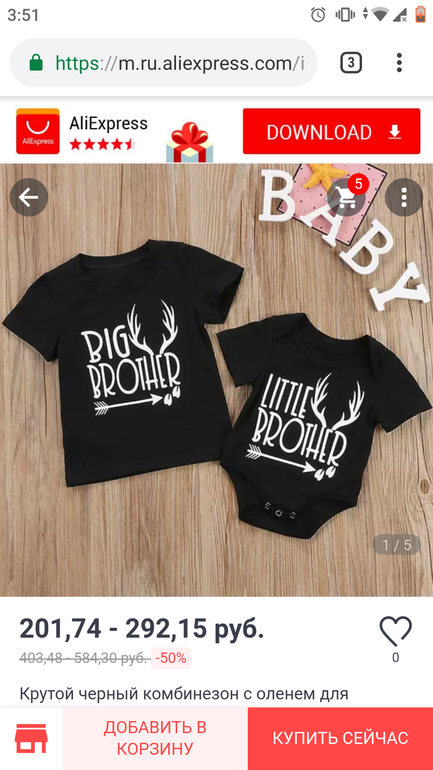This screenshot has height=770, width=433.
Task: Add item via Добавить в корзину
Action: point(155,739)
